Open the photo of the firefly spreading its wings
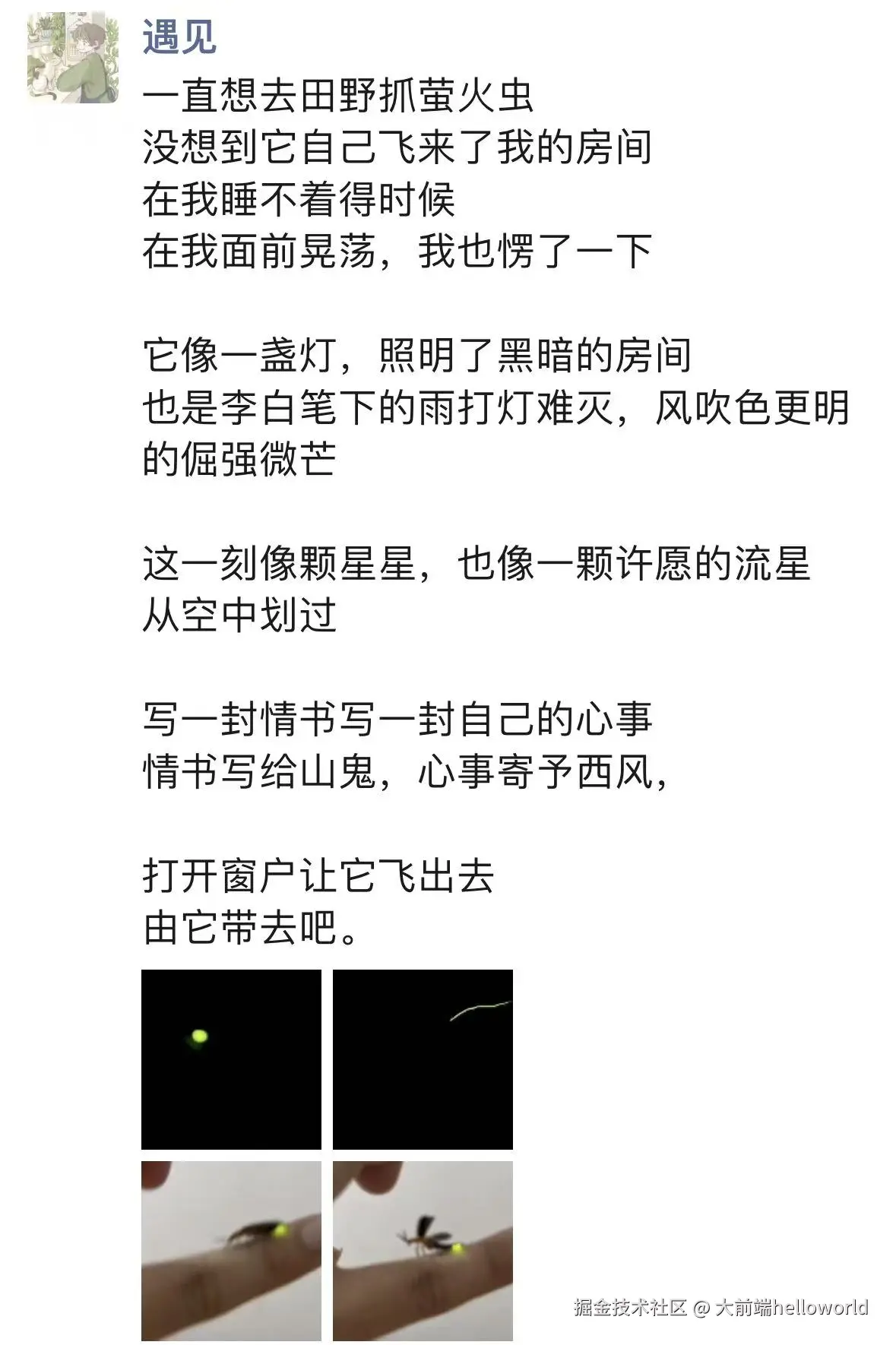 [423, 1250]
